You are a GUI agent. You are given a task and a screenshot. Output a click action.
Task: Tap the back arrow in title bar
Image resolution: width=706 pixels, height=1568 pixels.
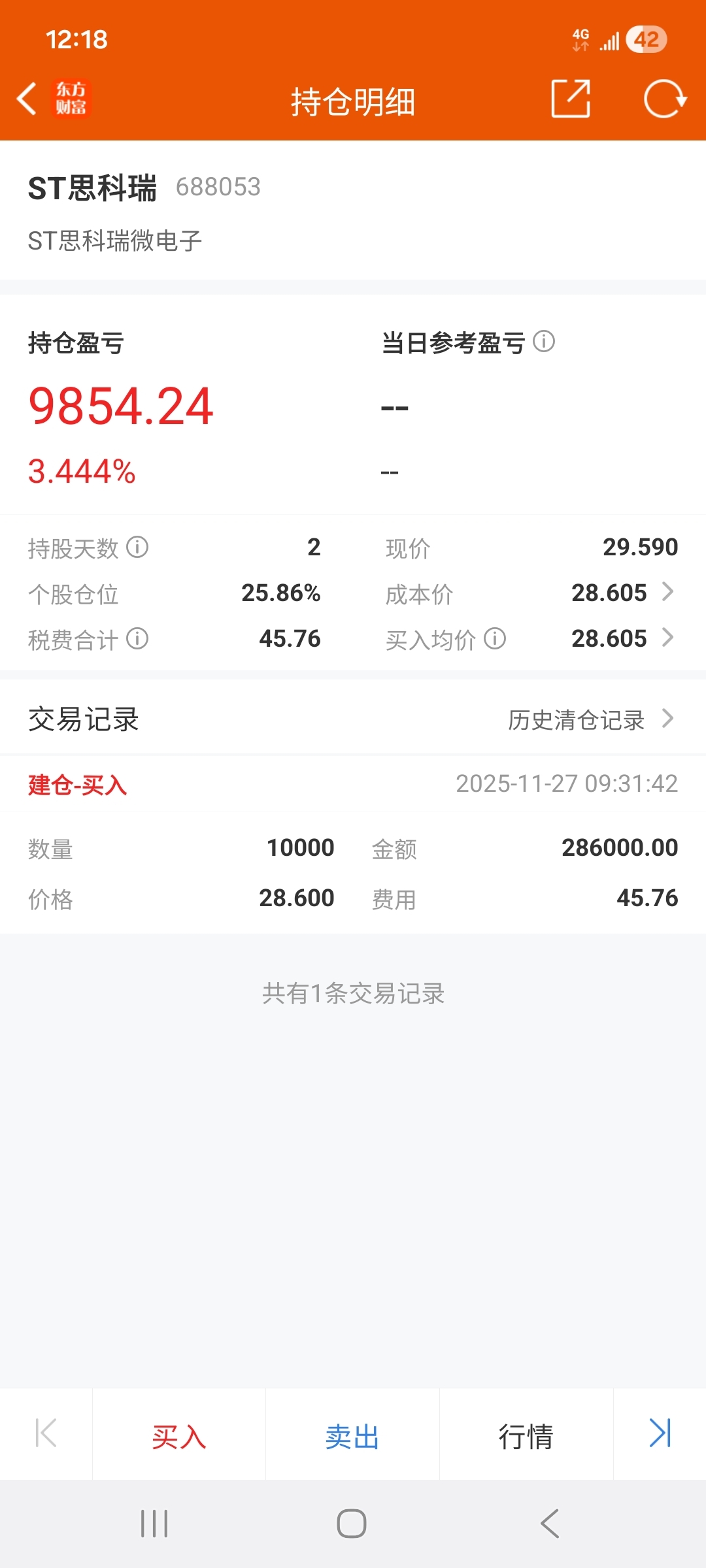coord(27,99)
